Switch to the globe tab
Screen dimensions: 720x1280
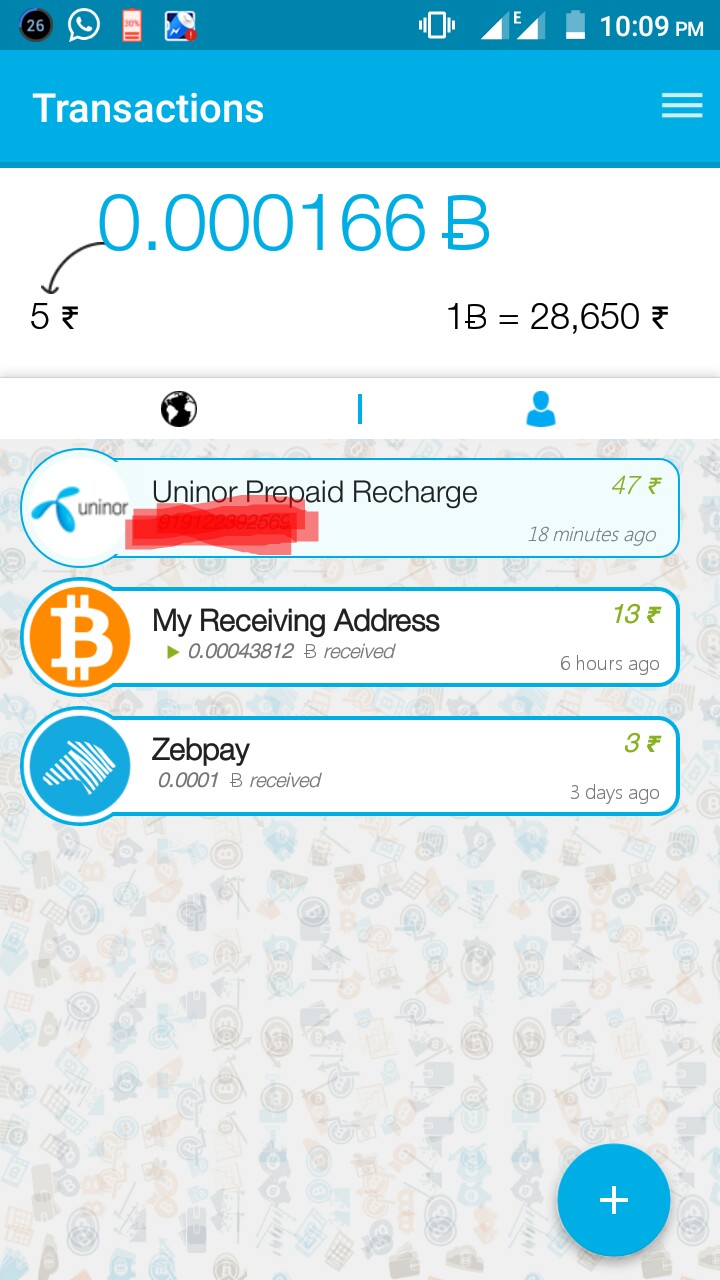coord(179,408)
